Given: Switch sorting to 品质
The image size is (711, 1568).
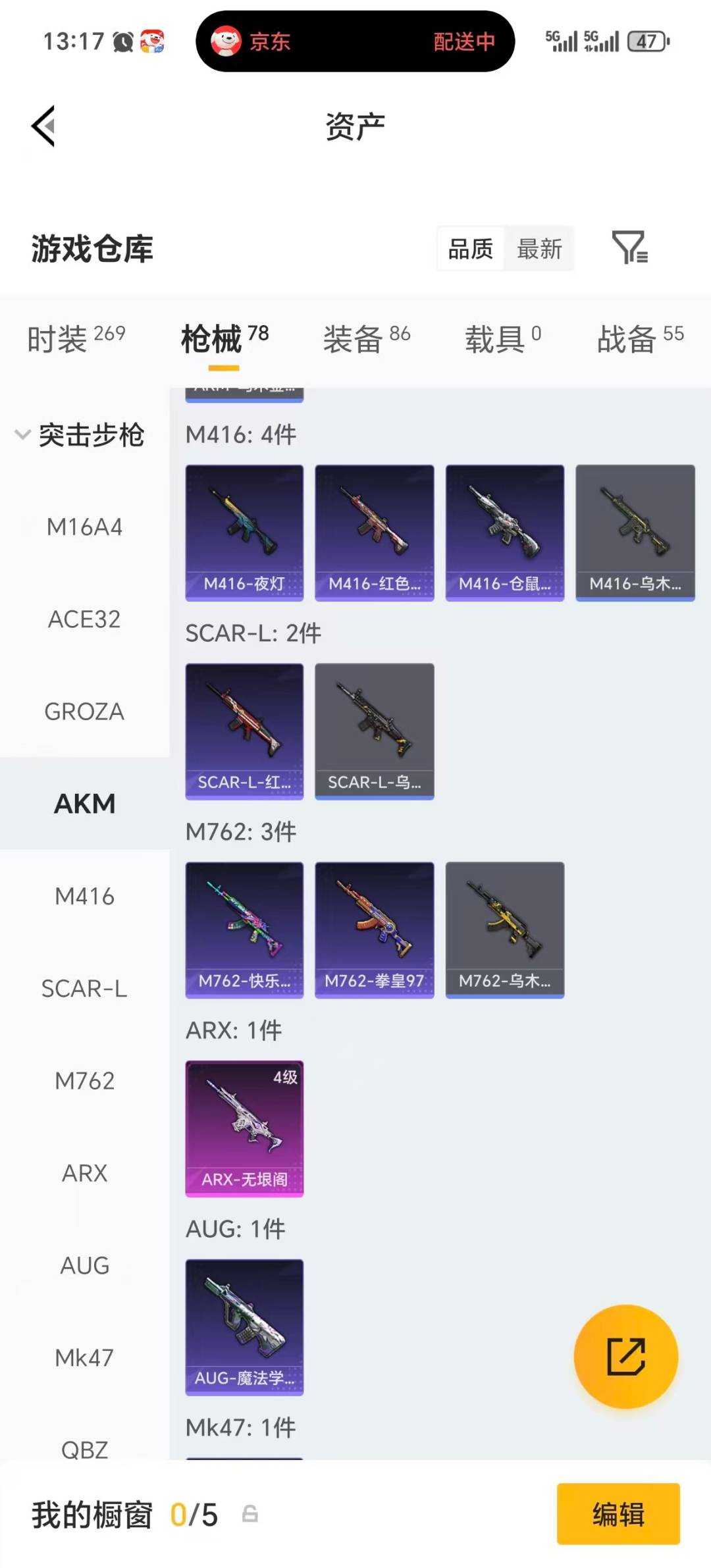Looking at the screenshot, I should (x=469, y=248).
